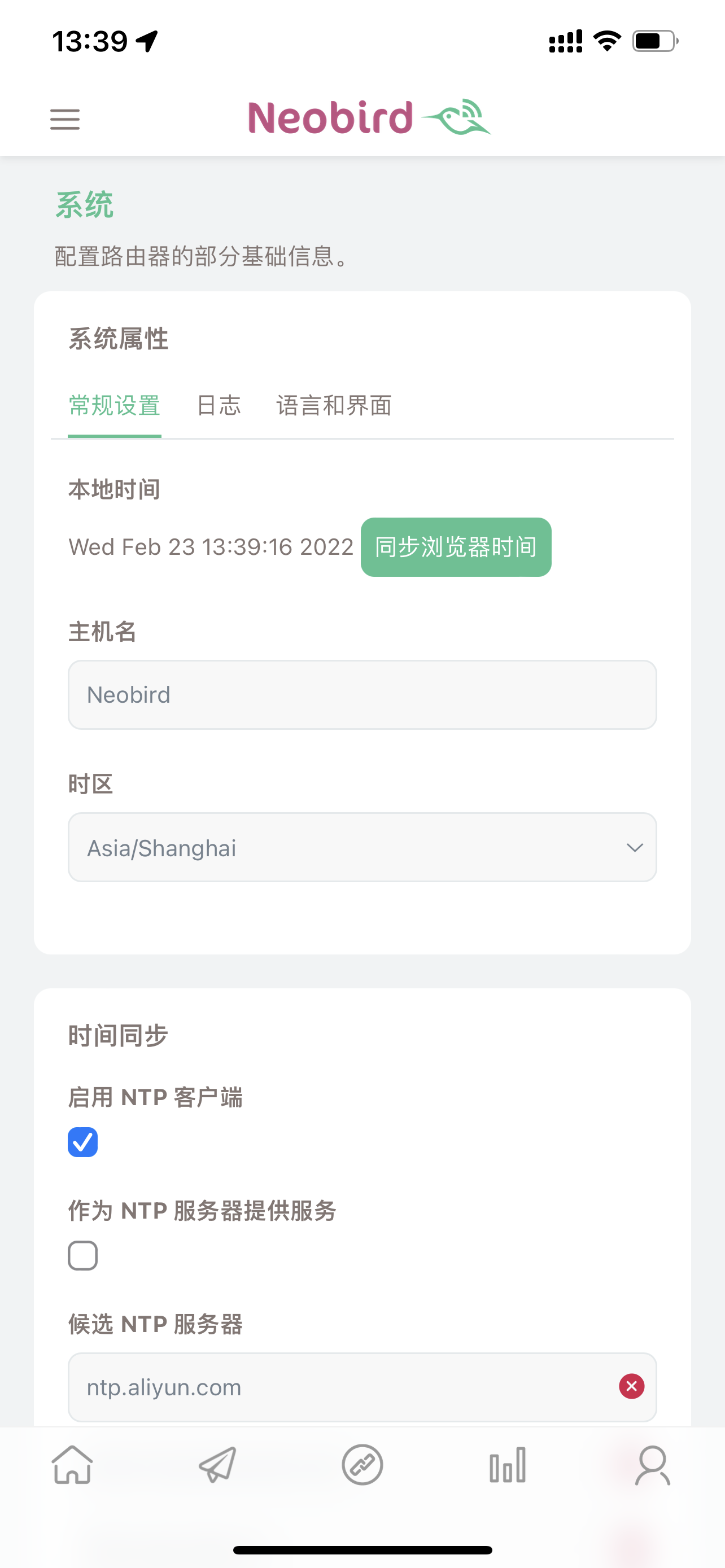Viewport: 725px width, 1568px height.
Task: Open the link icon tab in bottom bar
Action: 362,1465
